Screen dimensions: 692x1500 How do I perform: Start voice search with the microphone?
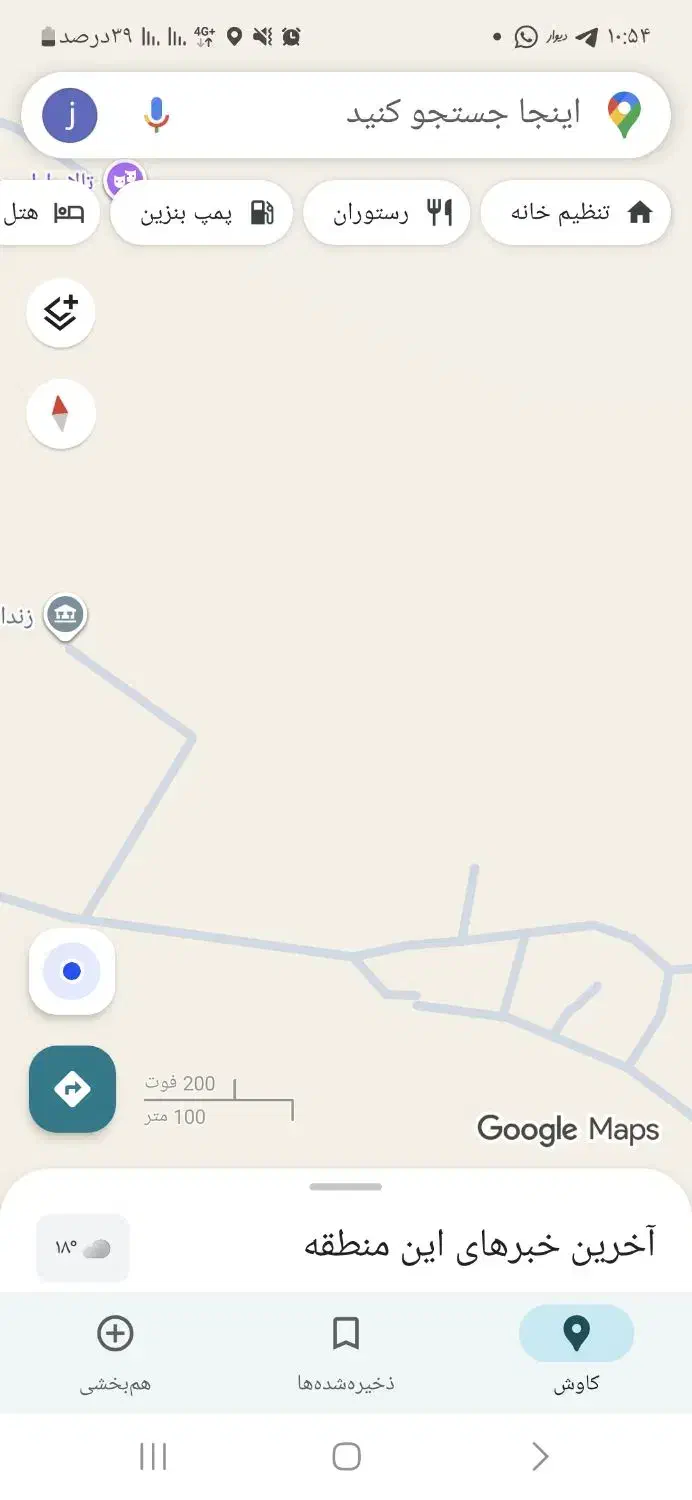coord(156,115)
